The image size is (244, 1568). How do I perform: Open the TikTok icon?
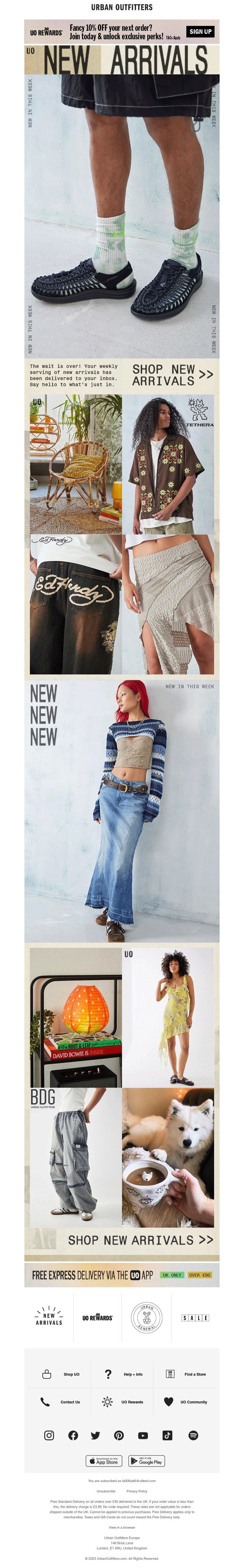pyautogui.click(x=167, y=1435)
